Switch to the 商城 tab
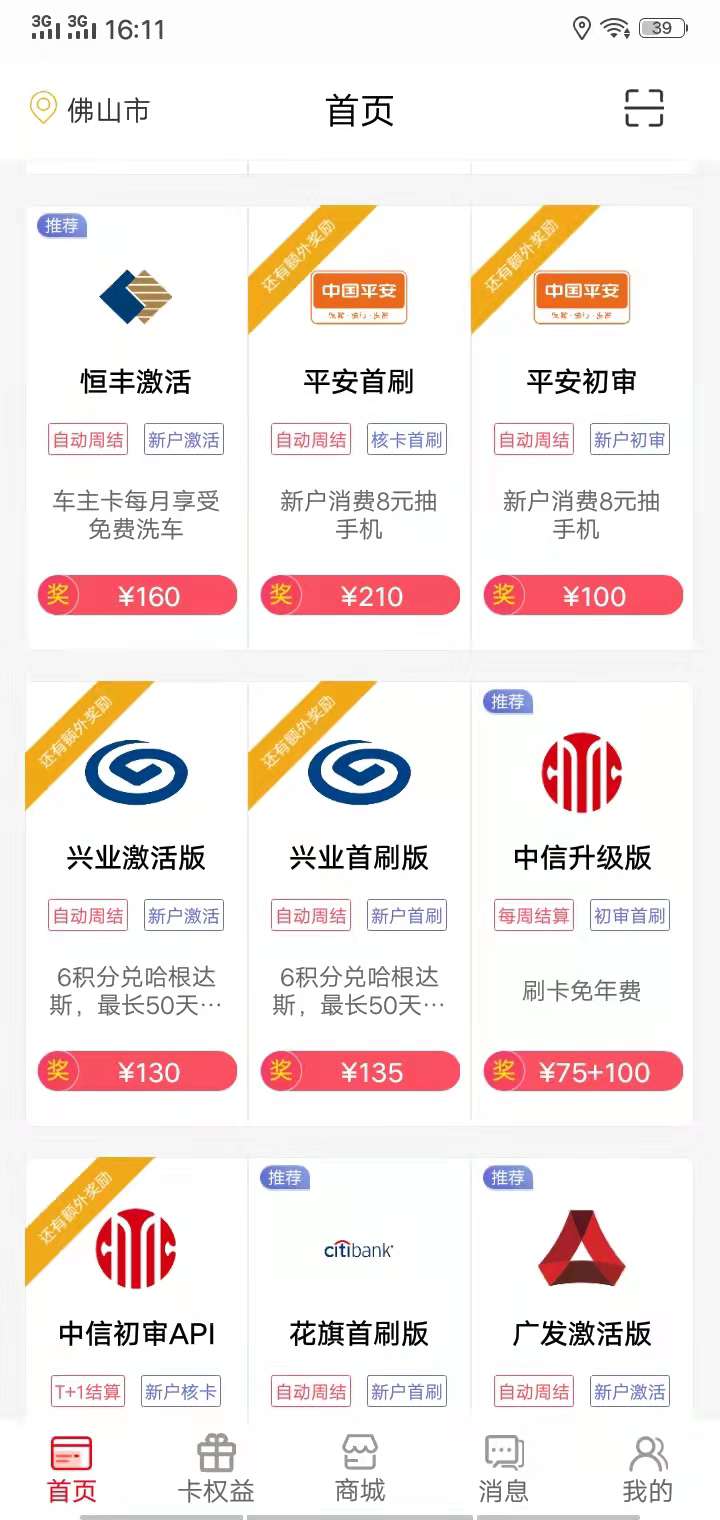Screen dimensions: 720x1520 click(x=360, y=1468)
